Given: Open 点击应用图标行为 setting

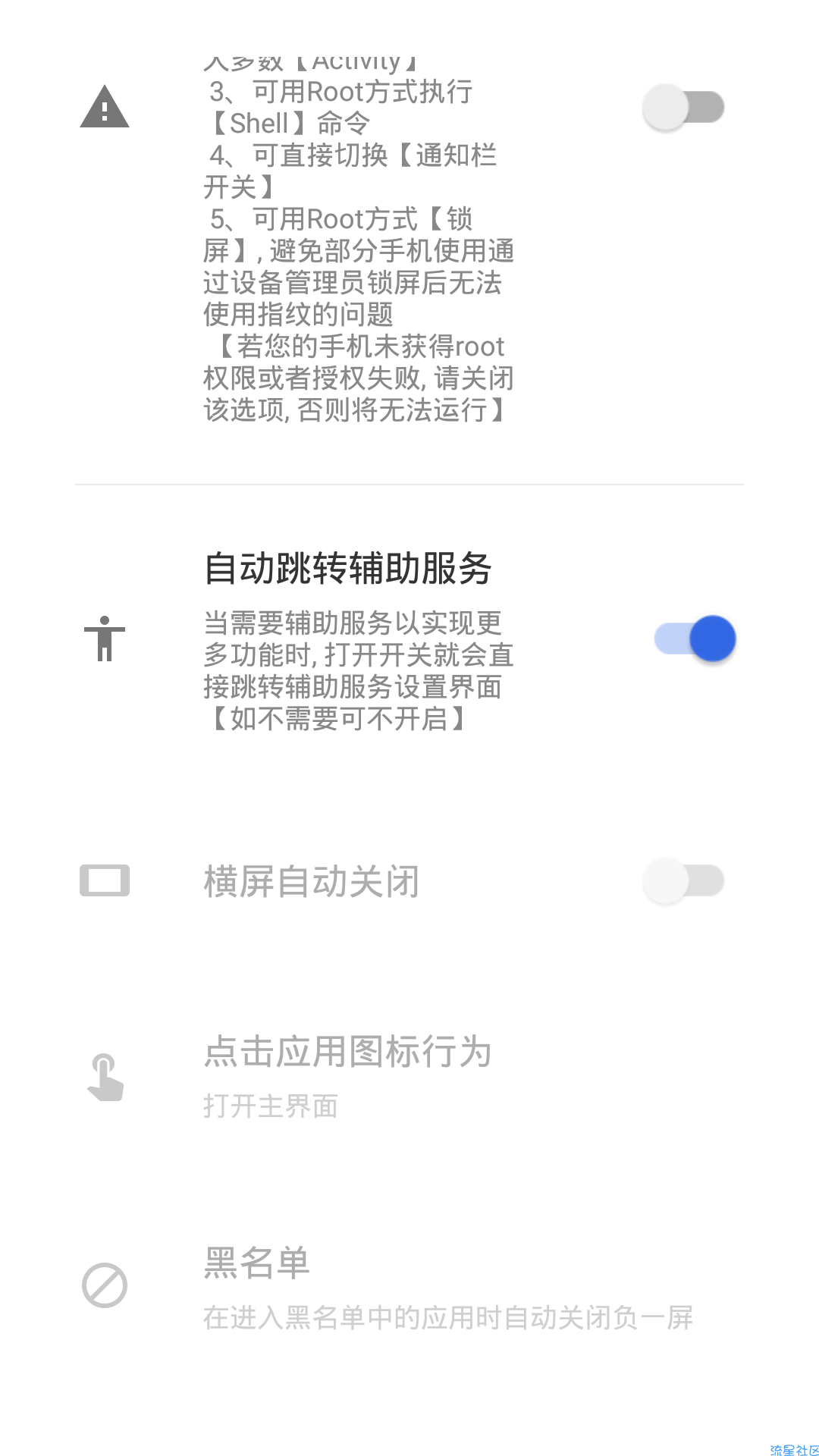Looking at the screenshot, I should pos(409,1077).
